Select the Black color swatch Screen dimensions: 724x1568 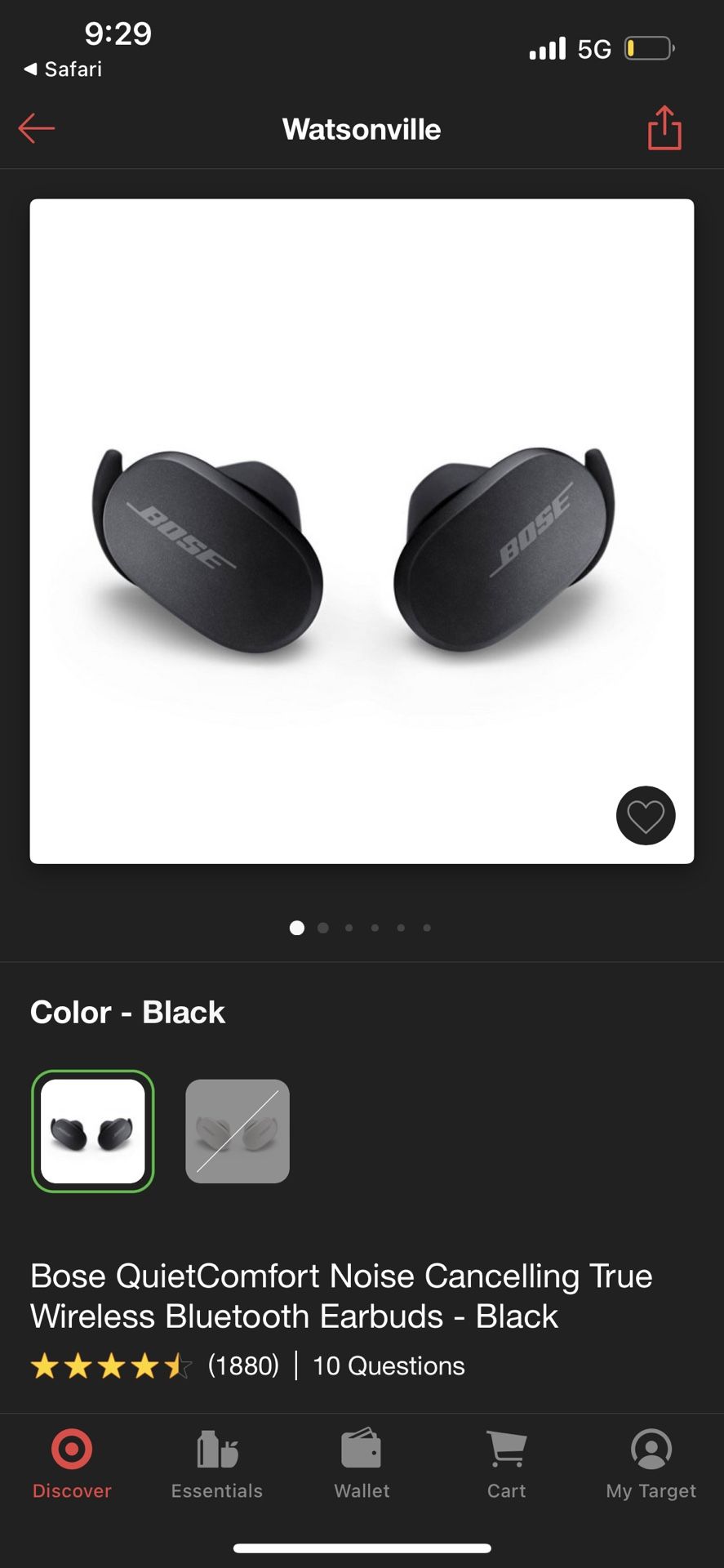click(x=92, y=1131)
